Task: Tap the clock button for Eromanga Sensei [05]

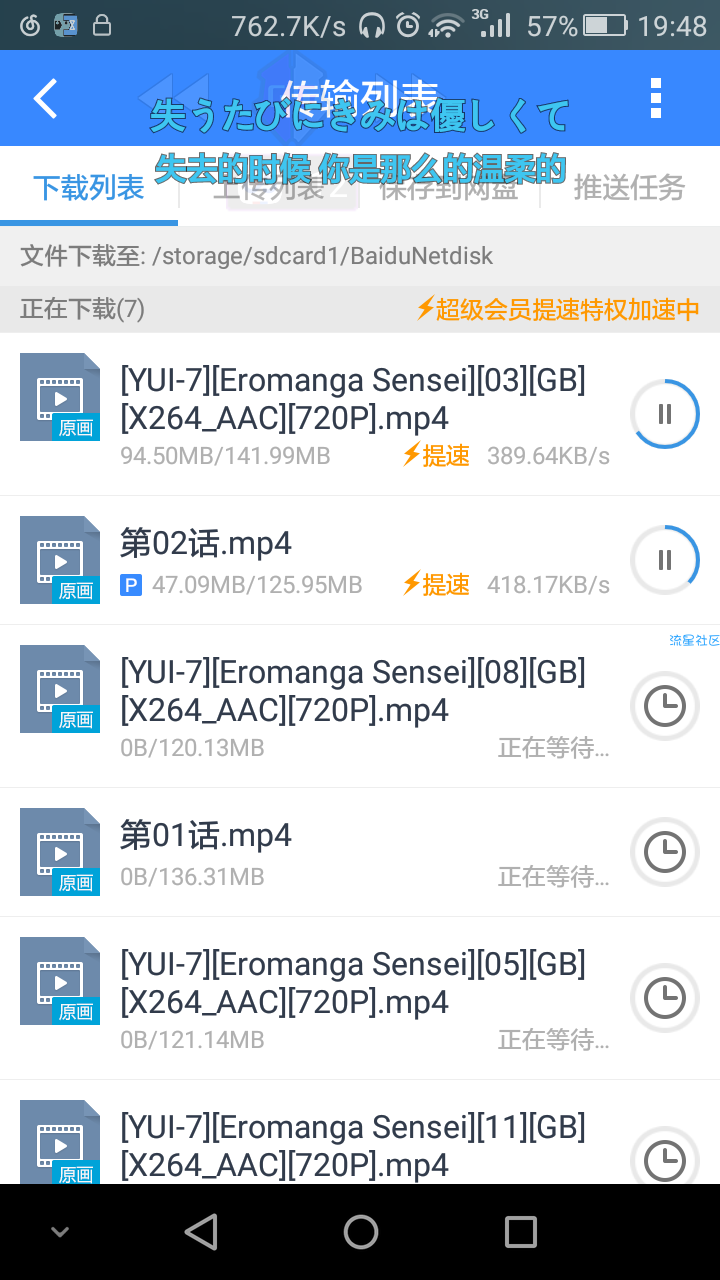Action: [x=665, y=998]
